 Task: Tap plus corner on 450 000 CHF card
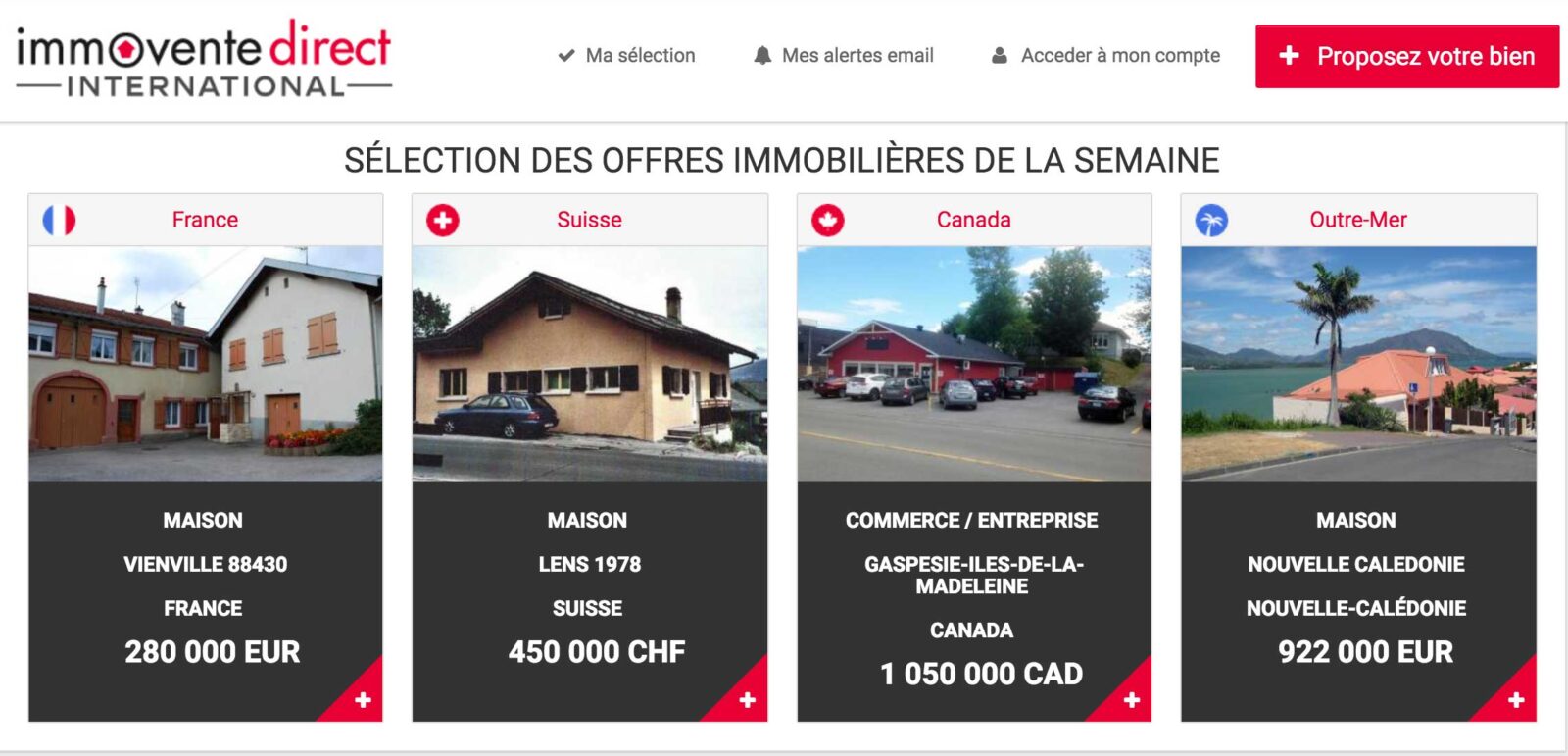747,700
